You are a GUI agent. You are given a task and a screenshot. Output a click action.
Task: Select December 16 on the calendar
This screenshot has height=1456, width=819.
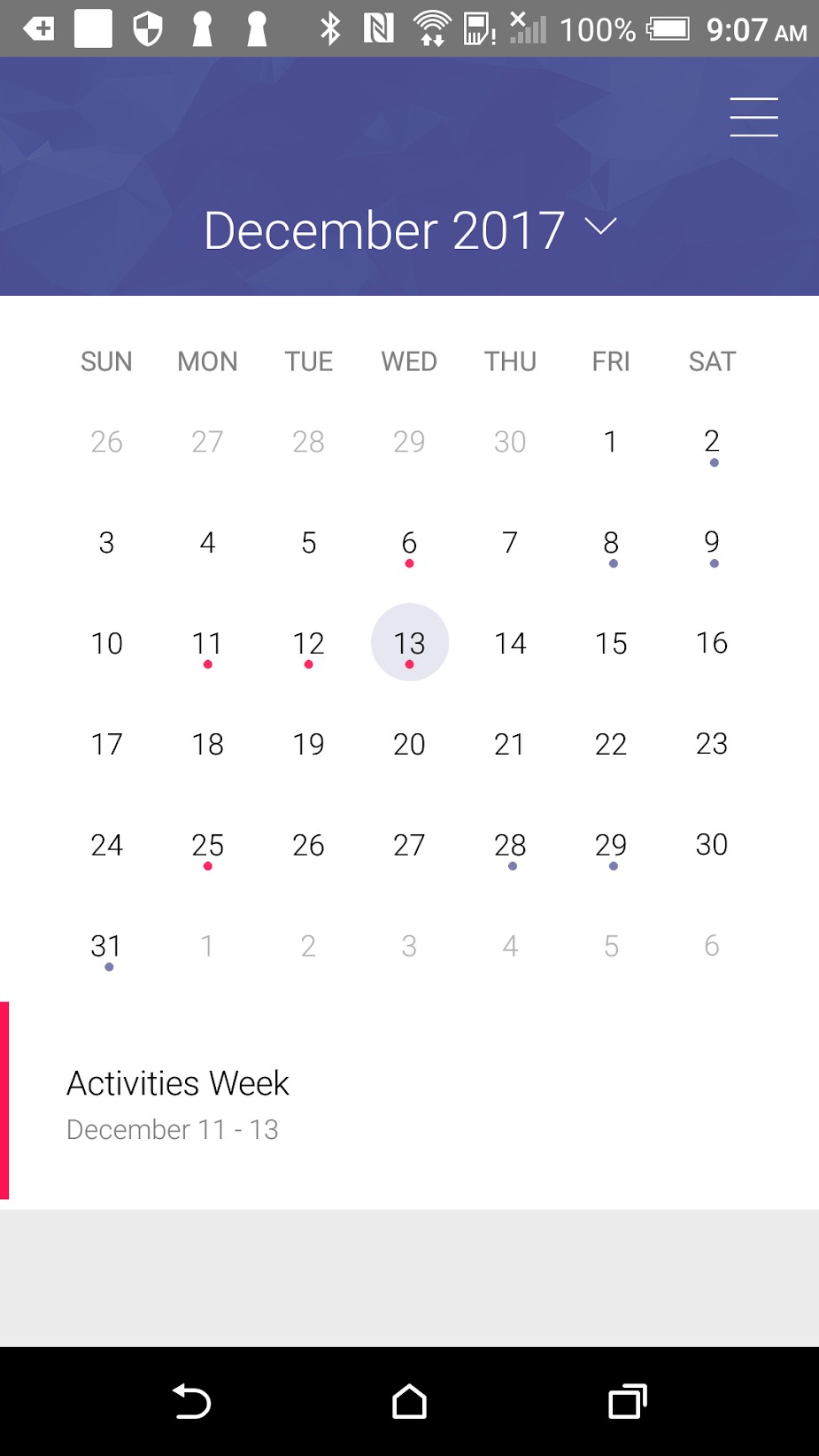(x=712, y=644)
